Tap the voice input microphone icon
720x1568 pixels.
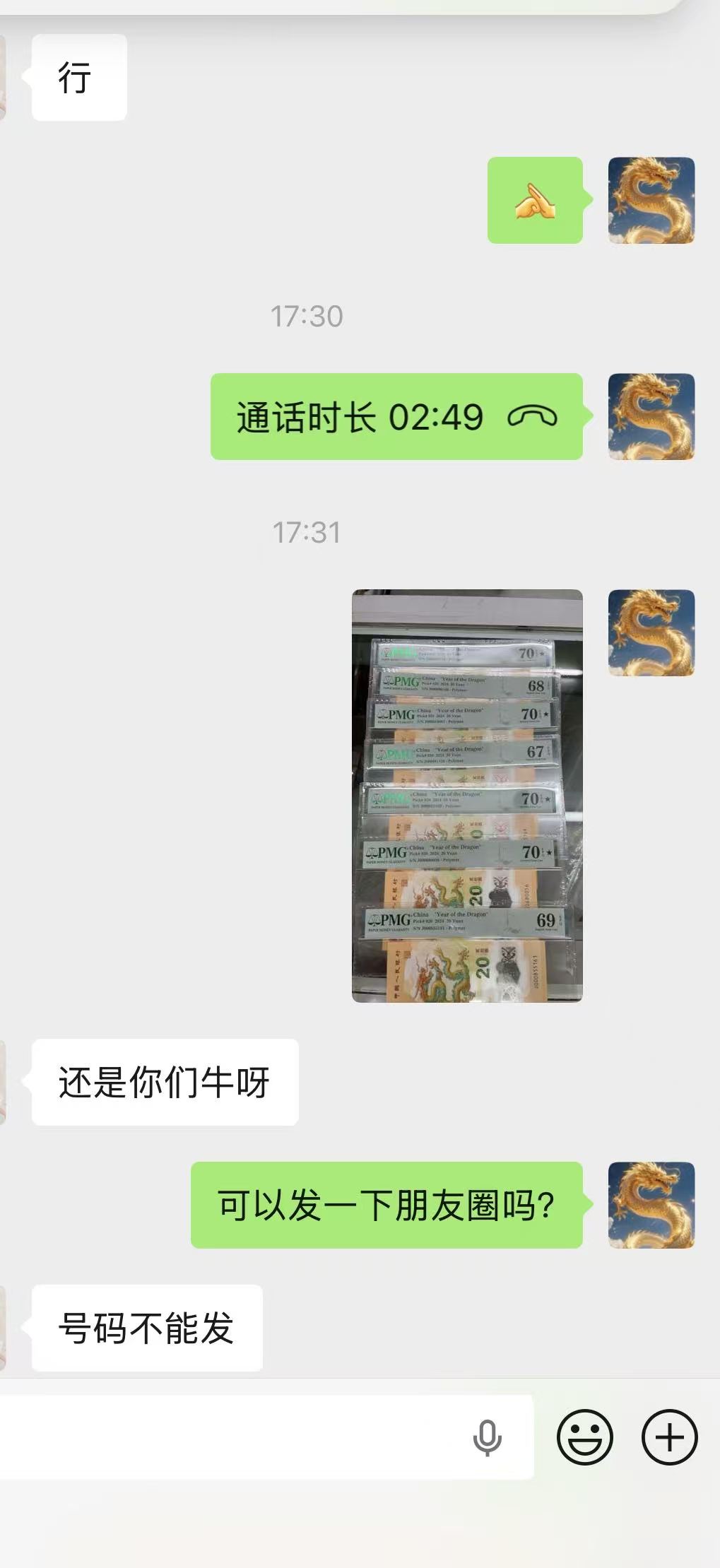click(487, 1438)
